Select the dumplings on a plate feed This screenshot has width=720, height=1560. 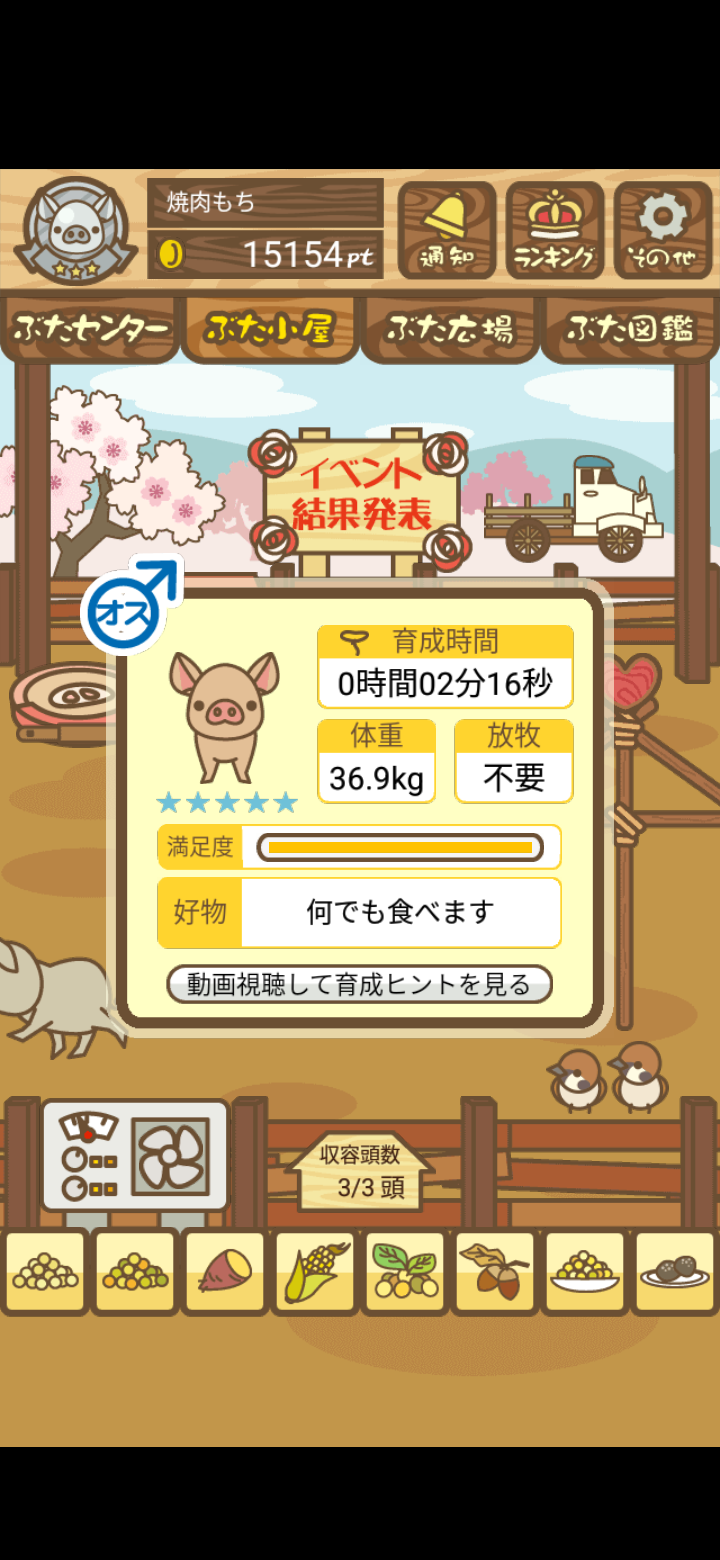[675, 1271]
